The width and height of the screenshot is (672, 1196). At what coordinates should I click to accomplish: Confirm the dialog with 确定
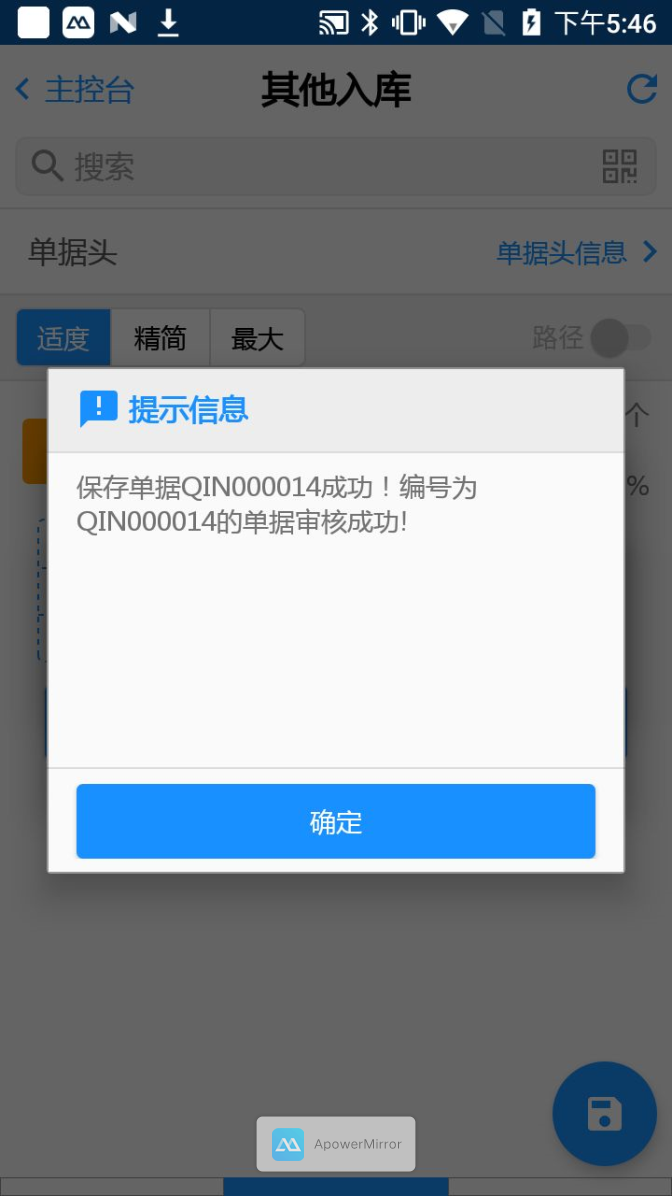click(x=336, y=822)
